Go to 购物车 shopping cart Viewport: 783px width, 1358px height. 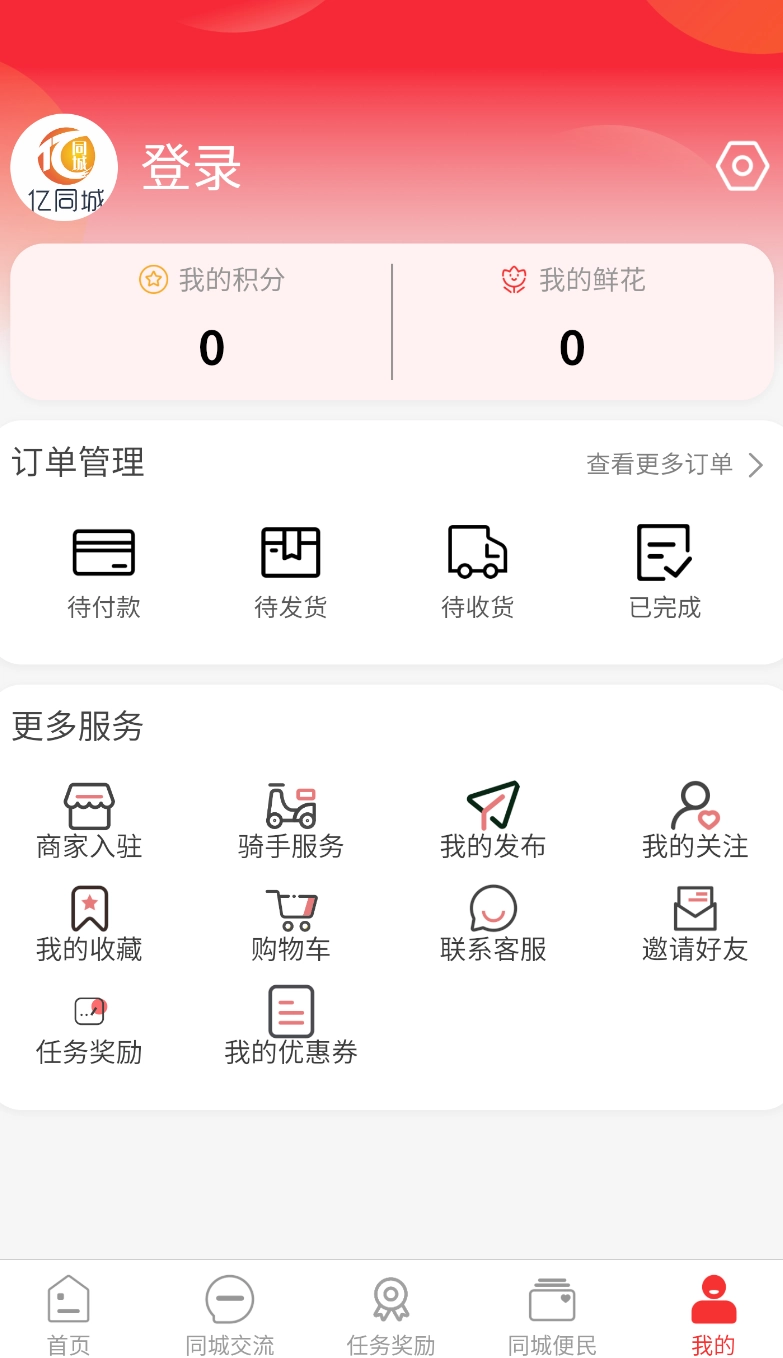pos(291,924)
